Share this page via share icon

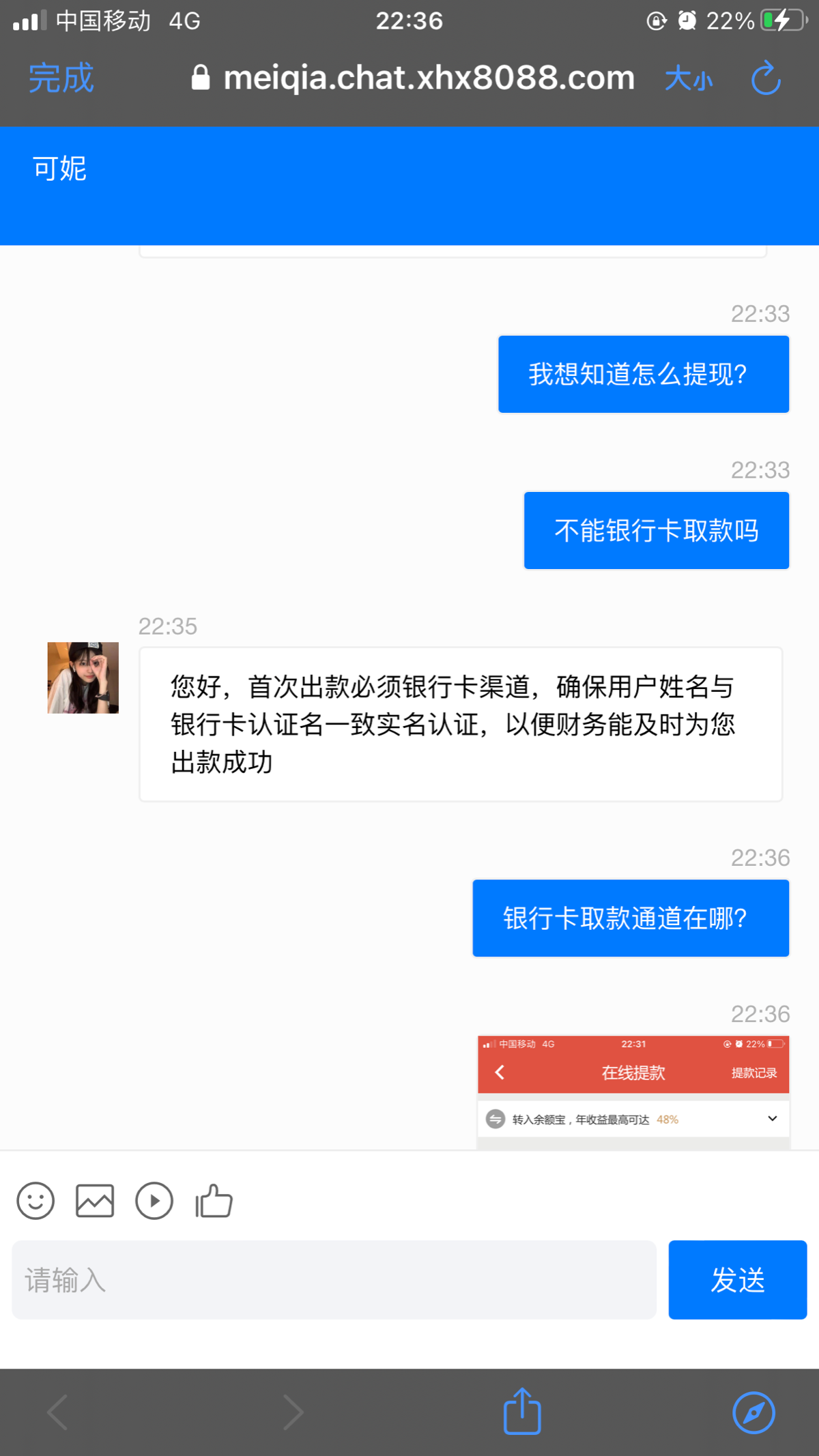(x=522, y=1412)
